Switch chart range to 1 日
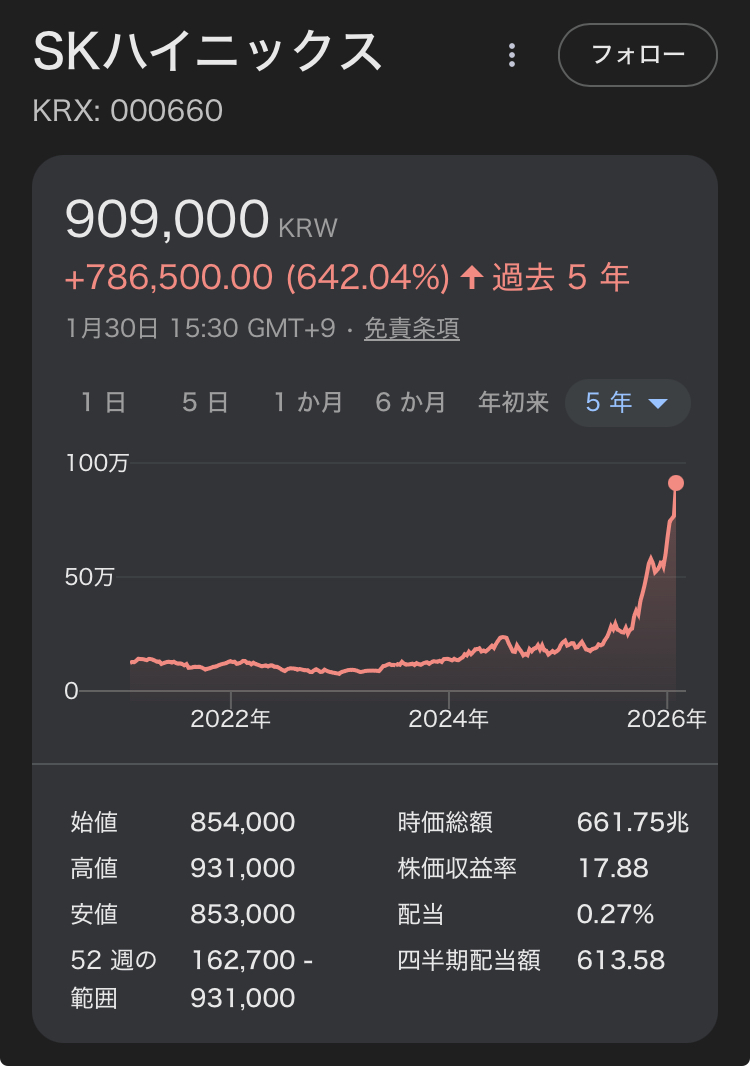The width and height of the screenshot is (750, 1066). (103, 403)
